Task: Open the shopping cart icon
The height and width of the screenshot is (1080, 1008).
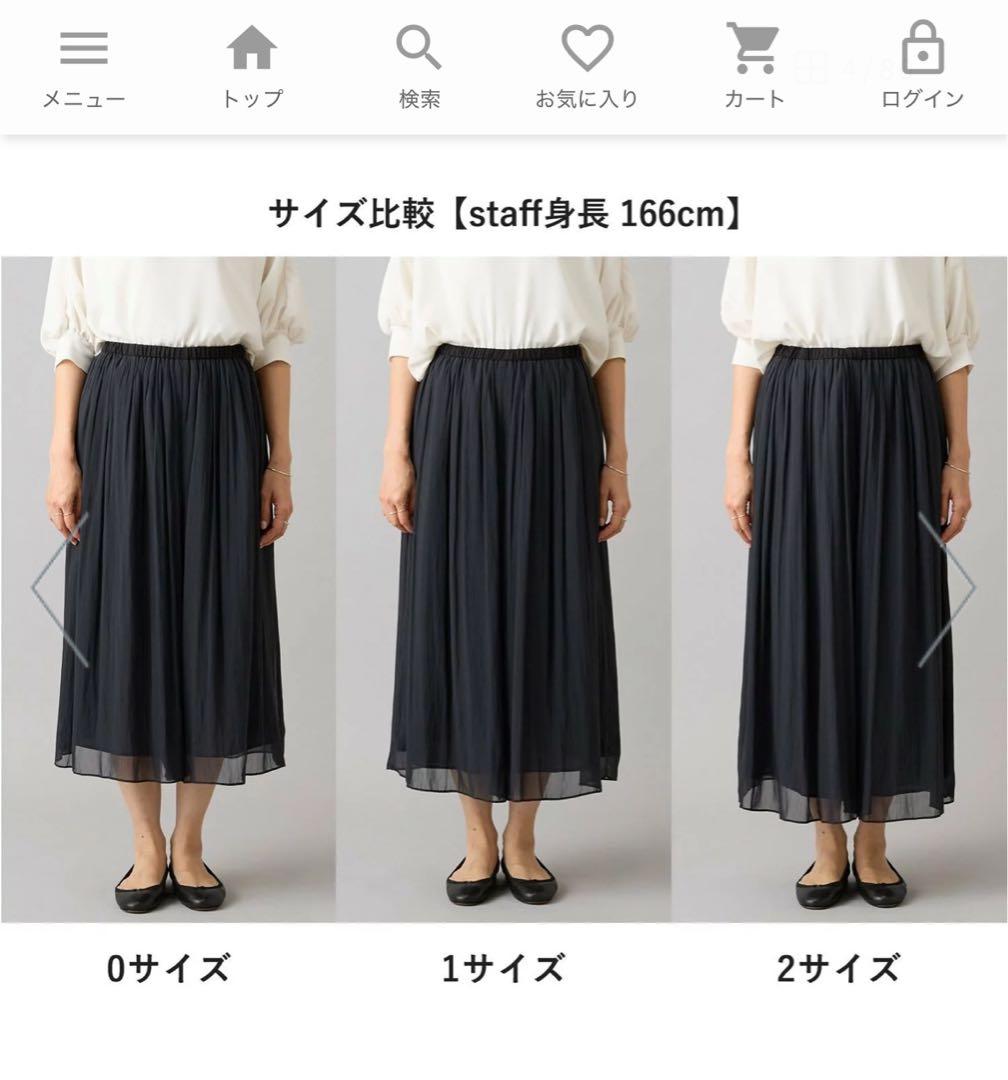Action: (x=753, y=48)
